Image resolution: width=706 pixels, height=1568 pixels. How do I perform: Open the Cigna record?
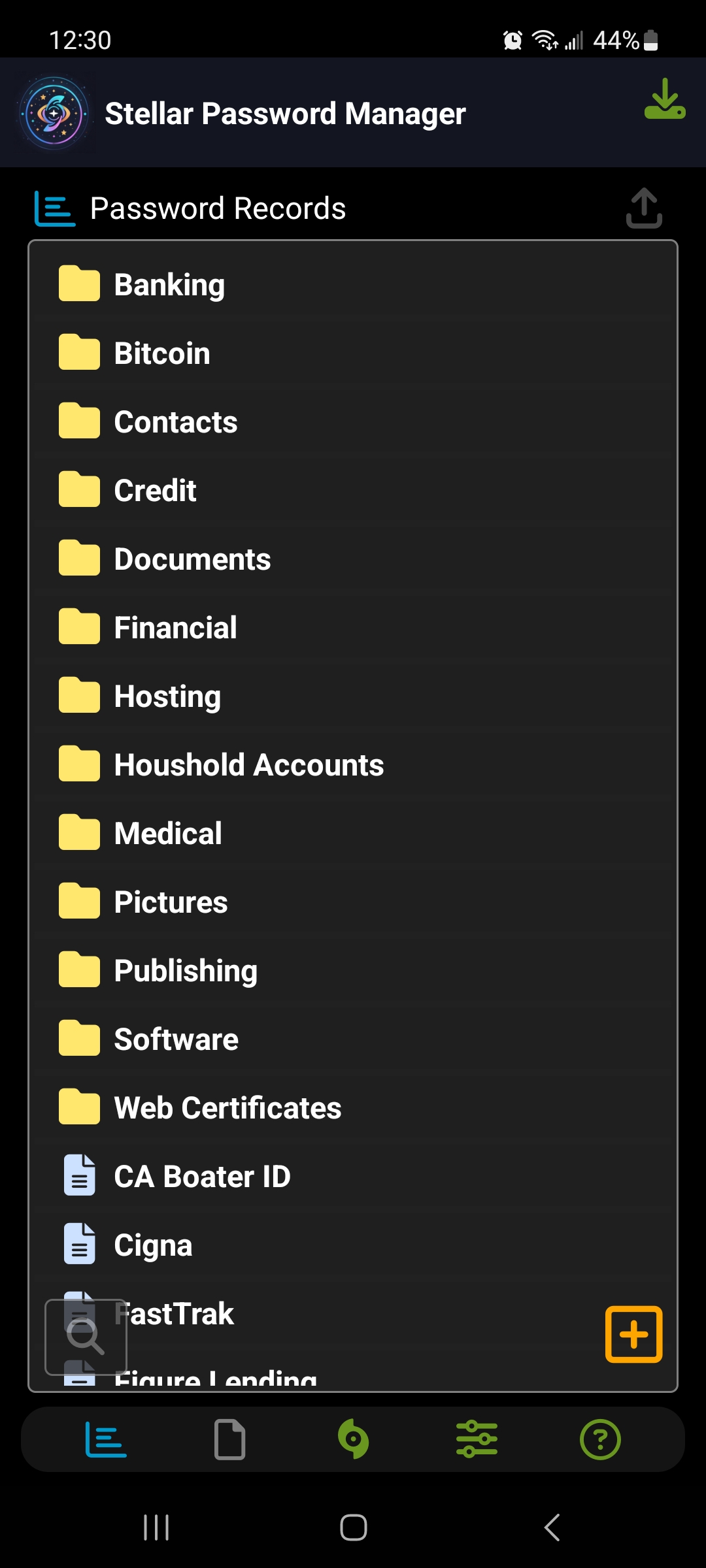point(152,1245)
